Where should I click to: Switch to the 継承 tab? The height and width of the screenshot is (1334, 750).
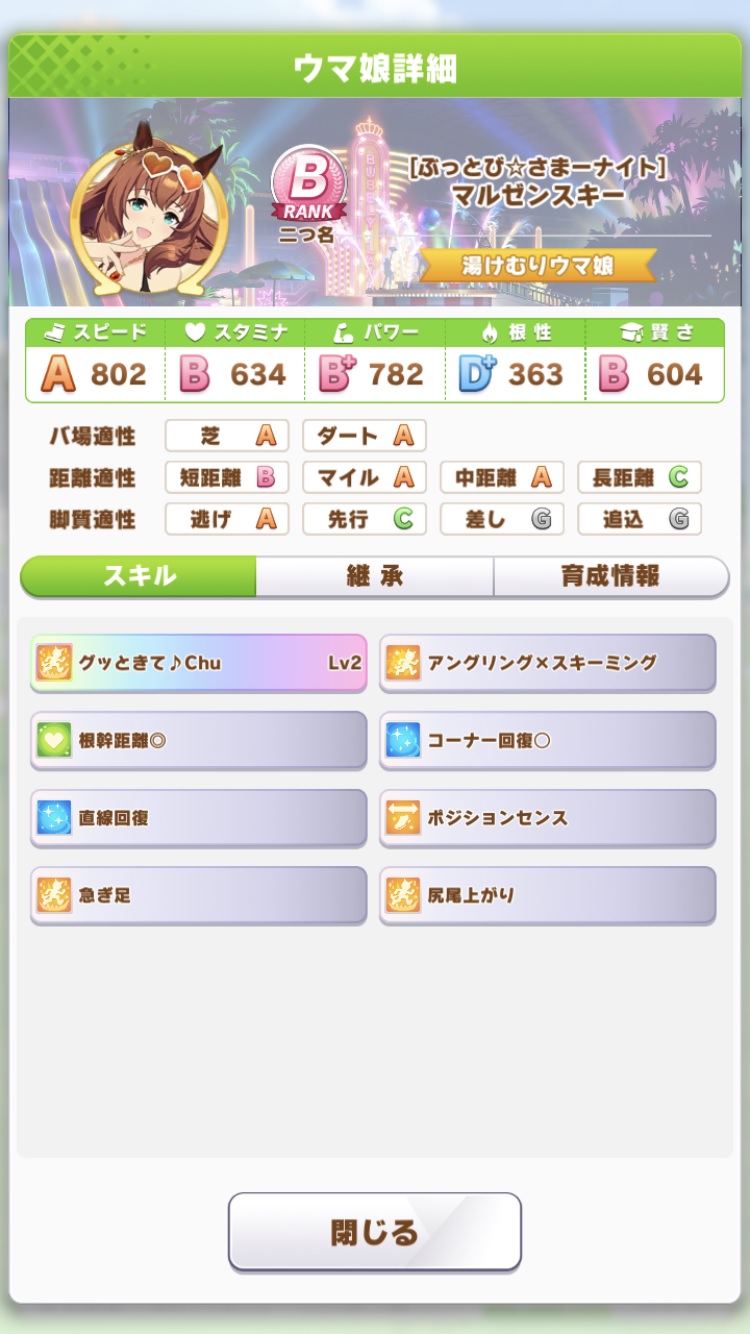[374, 576]
